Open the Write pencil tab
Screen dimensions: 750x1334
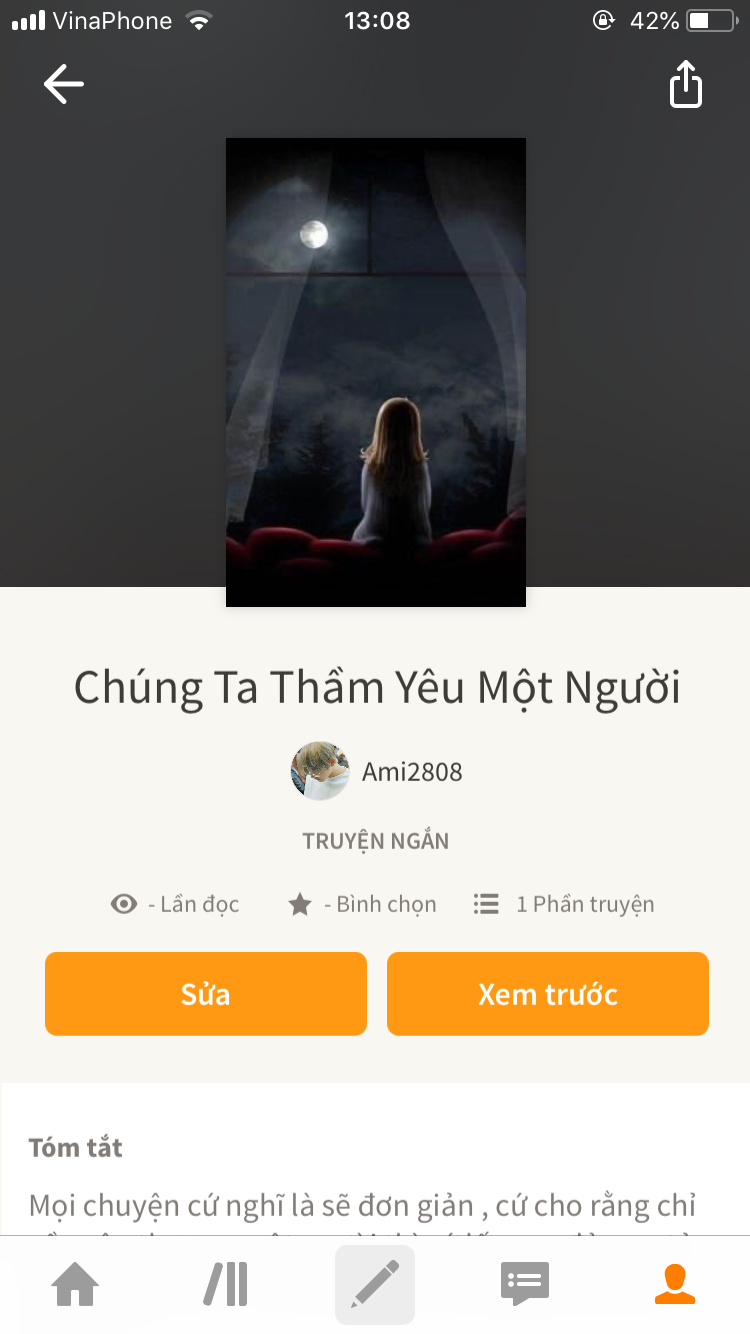375,1285
